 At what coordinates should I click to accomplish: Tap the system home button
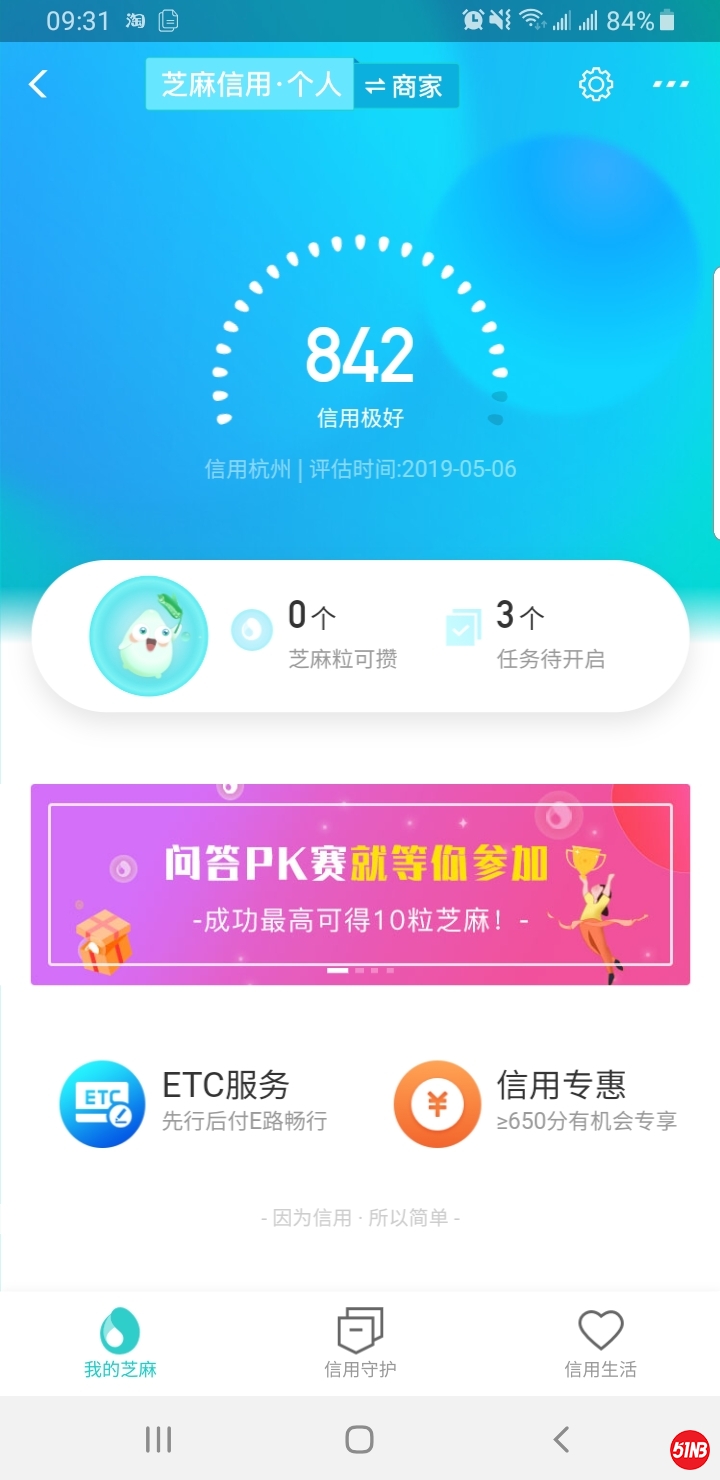pyautogui.click(x=359, y=1439)
